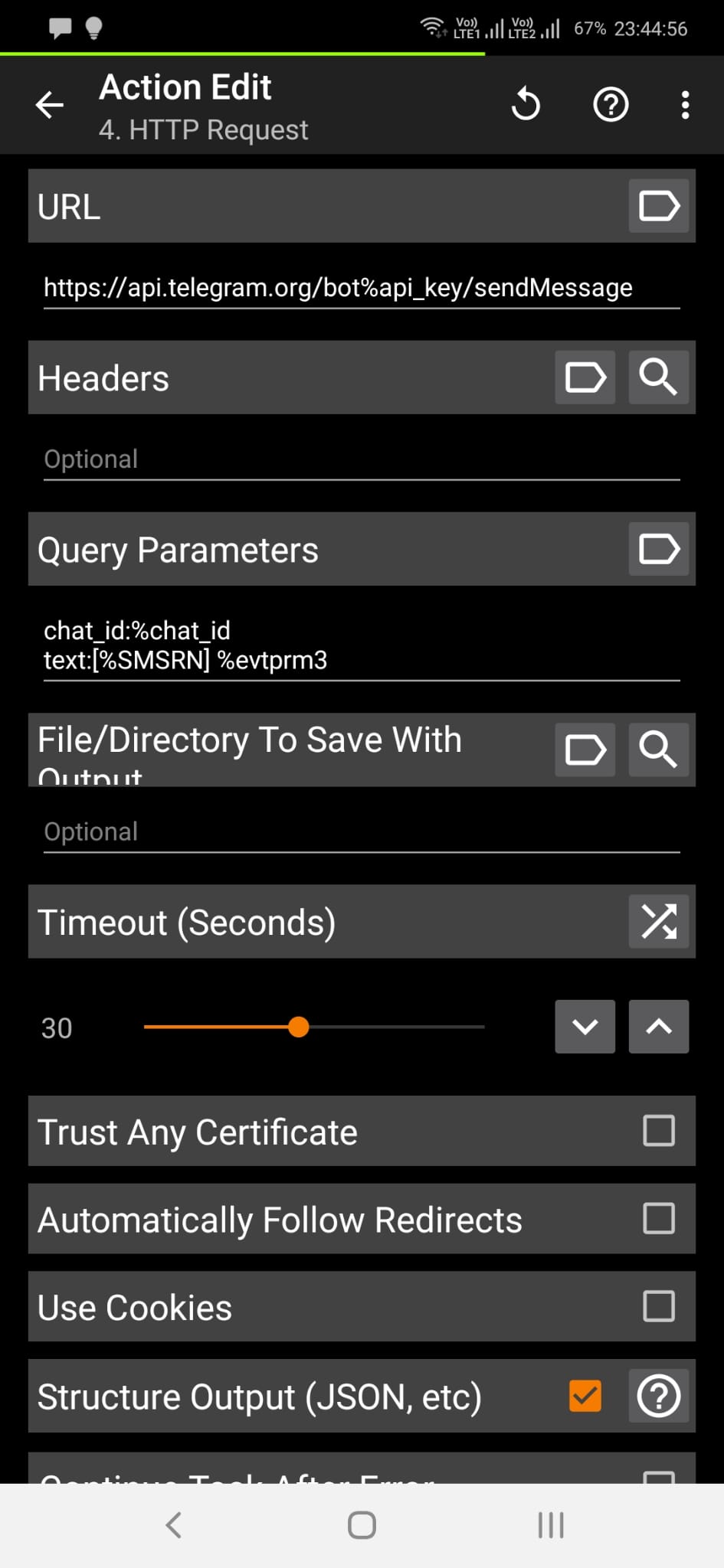Focus the File/Directory optional field
Image resolution: width=724 pixels, height=1568 pixels.
click(x=361, y=832)
